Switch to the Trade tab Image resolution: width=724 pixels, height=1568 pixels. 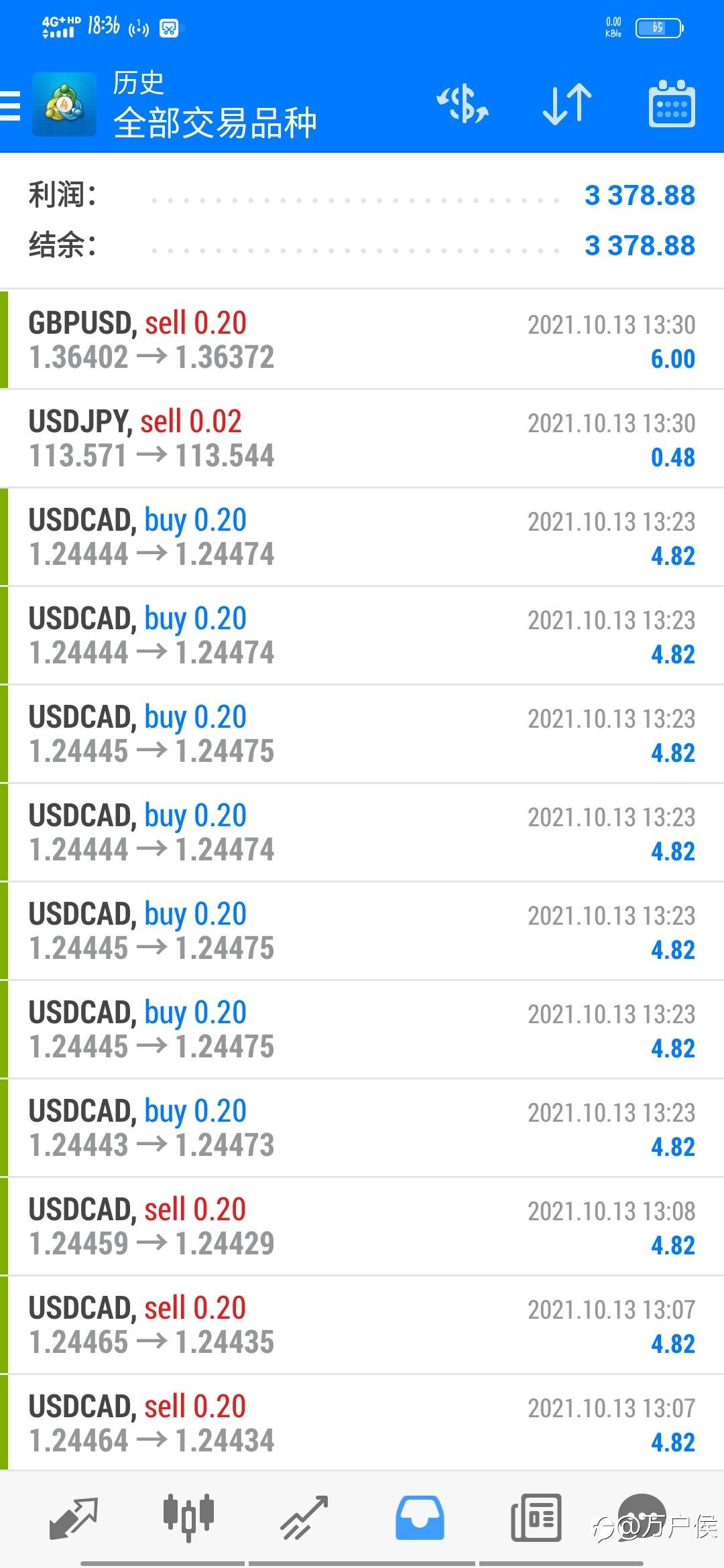(304, 1518)
